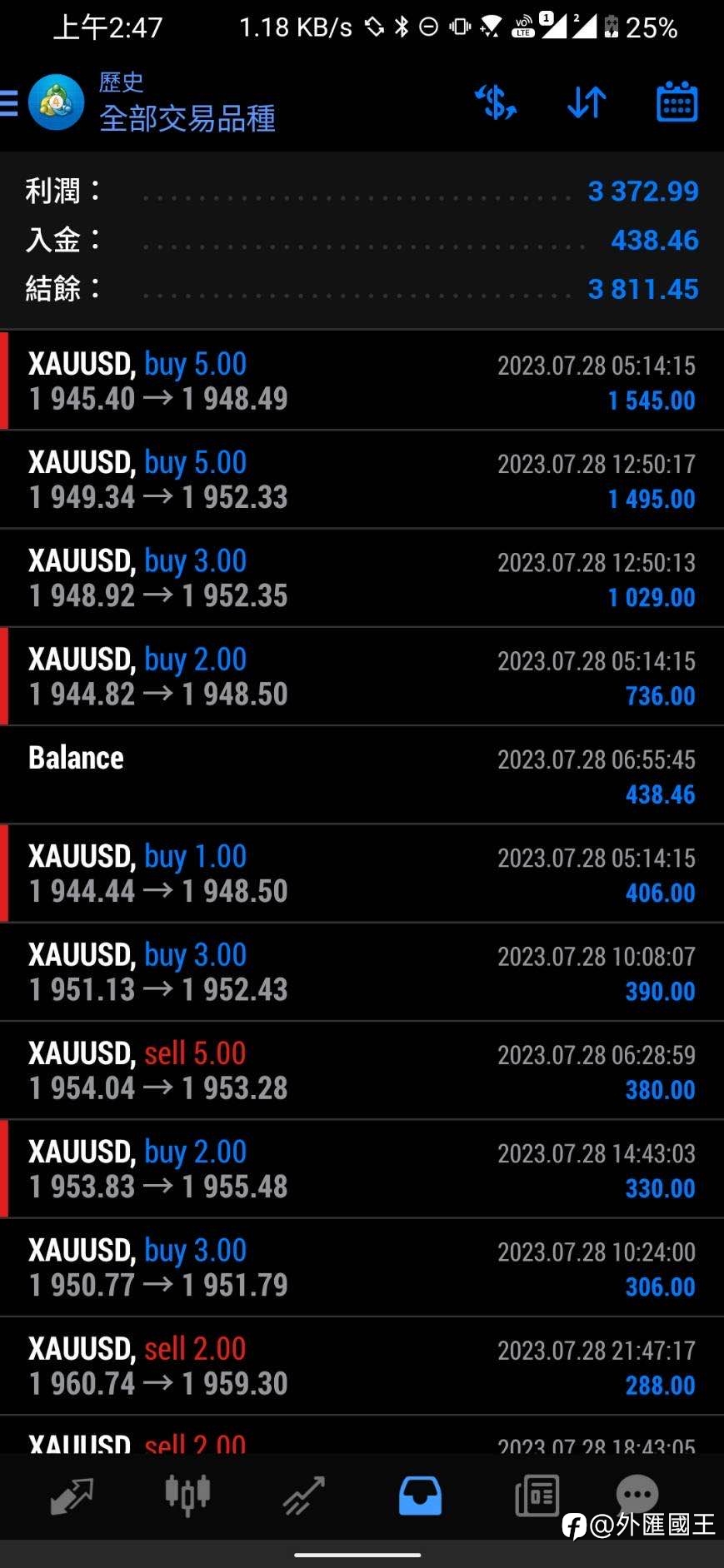The image size is (724, 1568).
Task: Switch to the Quotes tab
Action: pos(72,1496)
